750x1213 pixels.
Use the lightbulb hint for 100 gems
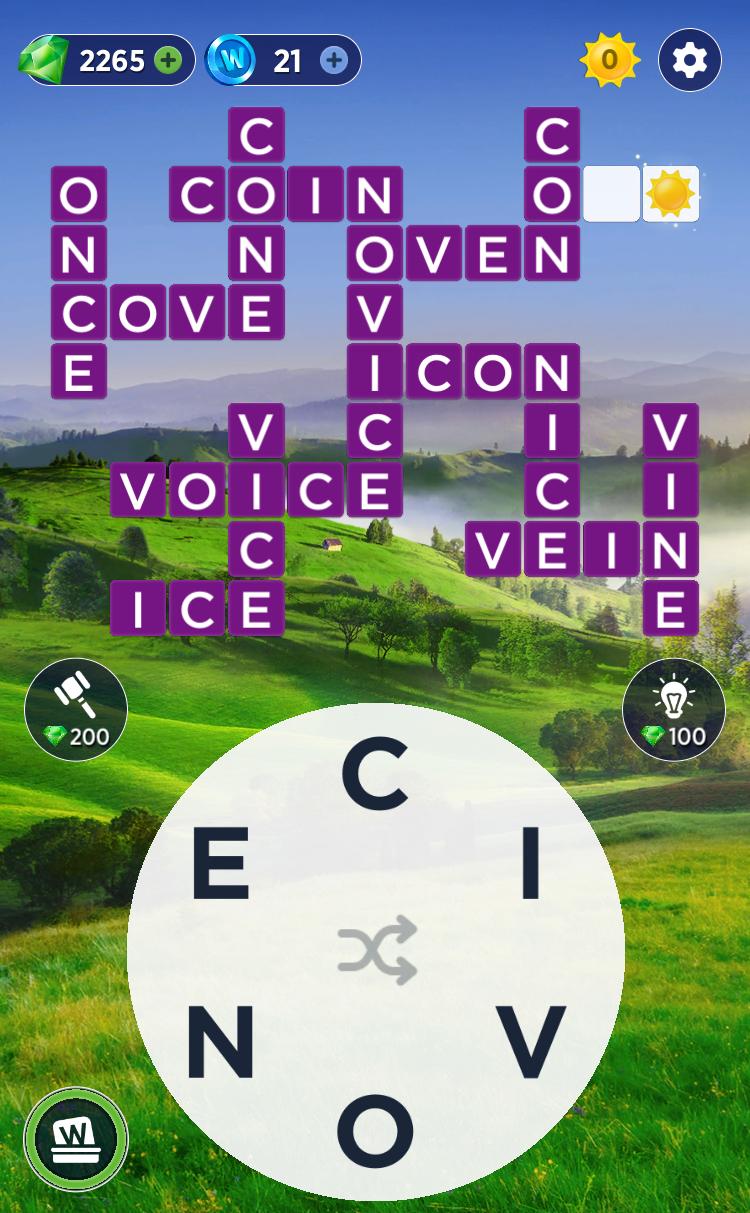click(x=673, y=709)
